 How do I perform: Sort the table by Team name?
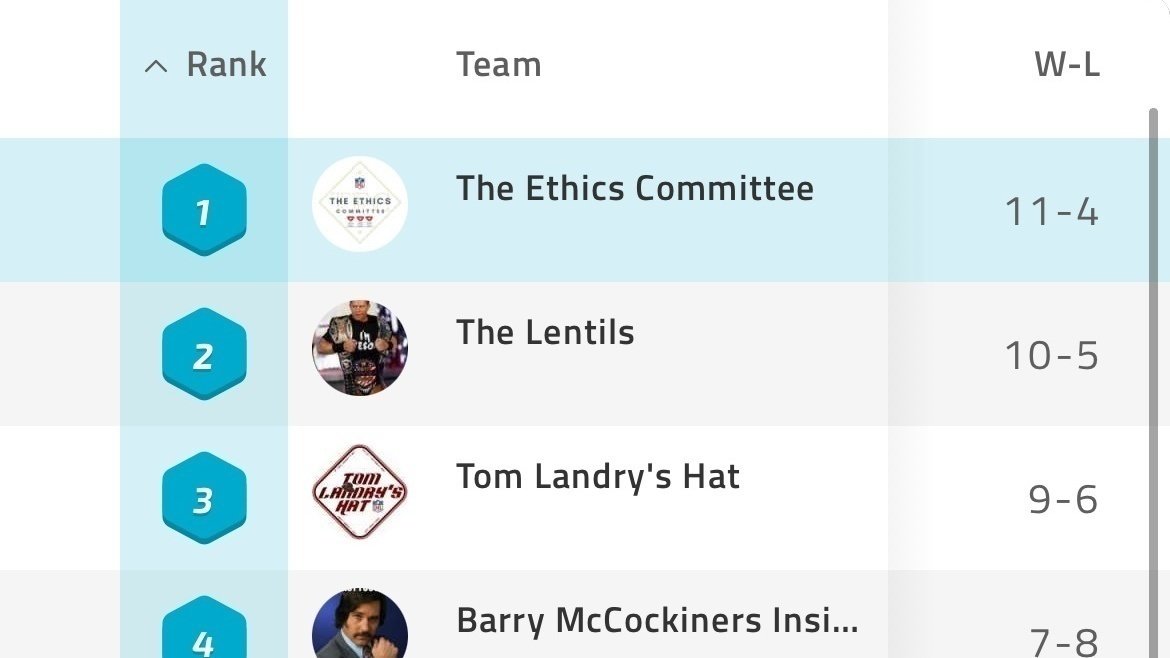[498, 65]
